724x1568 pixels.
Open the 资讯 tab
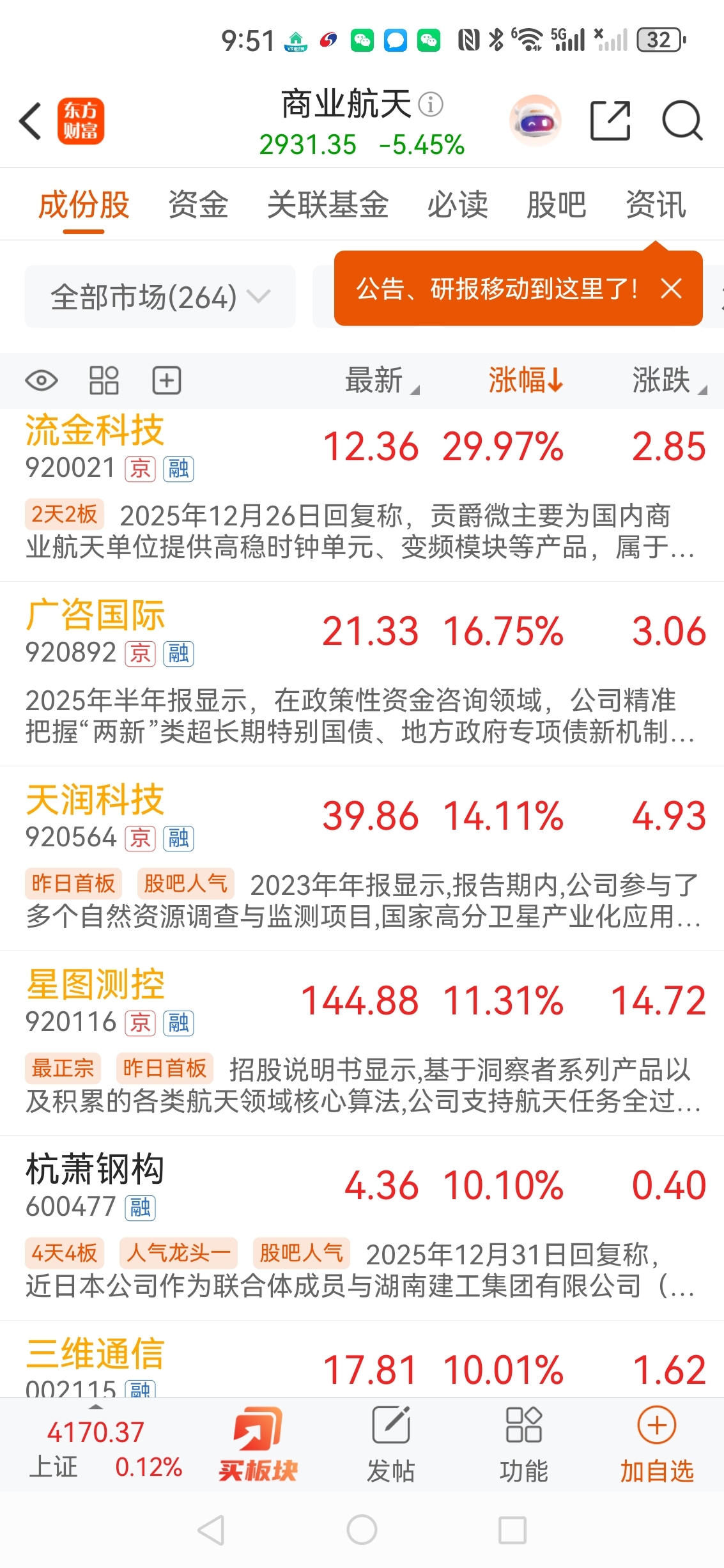tap(656, 205)
